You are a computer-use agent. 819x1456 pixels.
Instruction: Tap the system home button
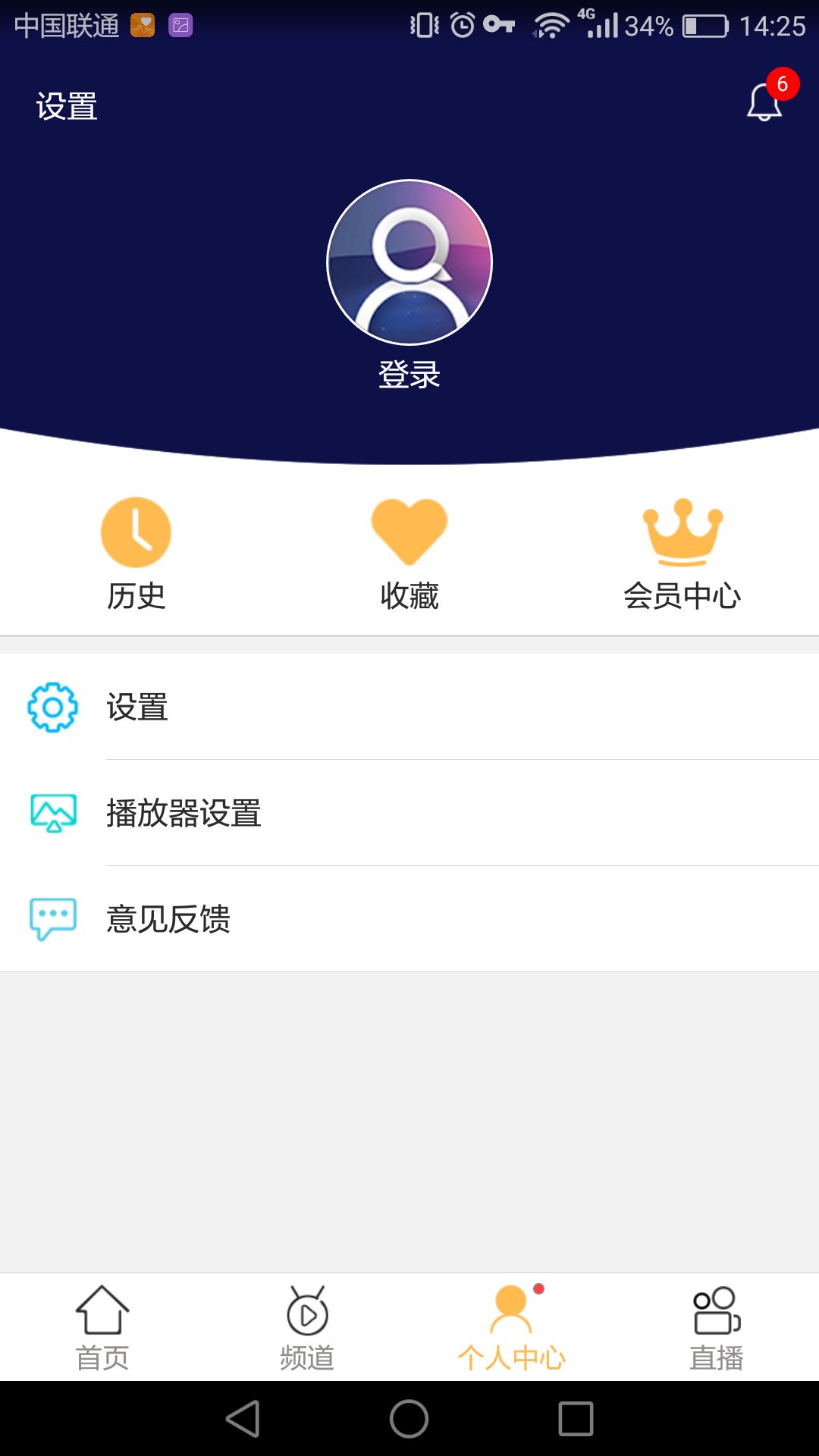tap(409, 1419)
